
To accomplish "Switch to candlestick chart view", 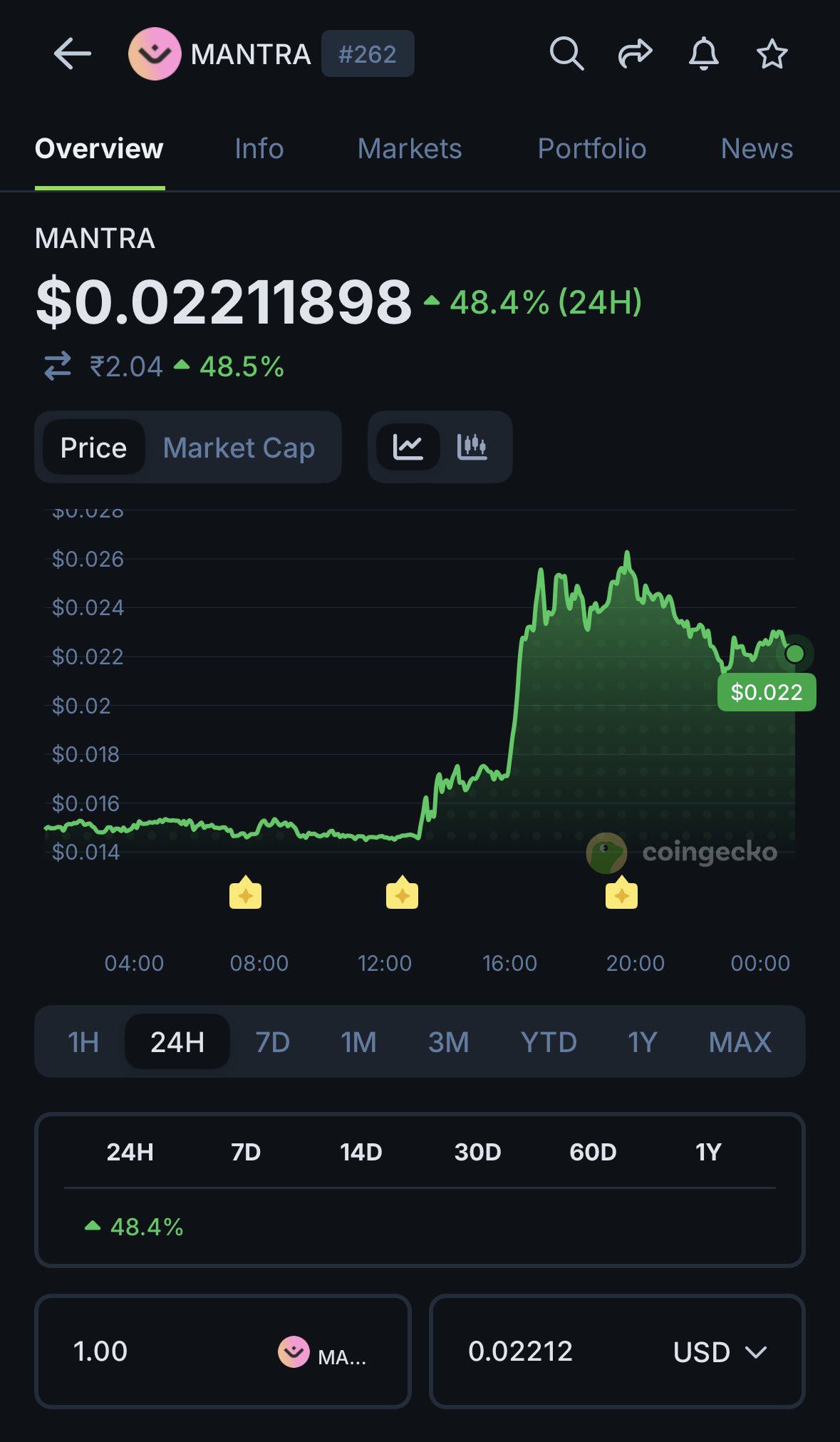I will (472, 447).
